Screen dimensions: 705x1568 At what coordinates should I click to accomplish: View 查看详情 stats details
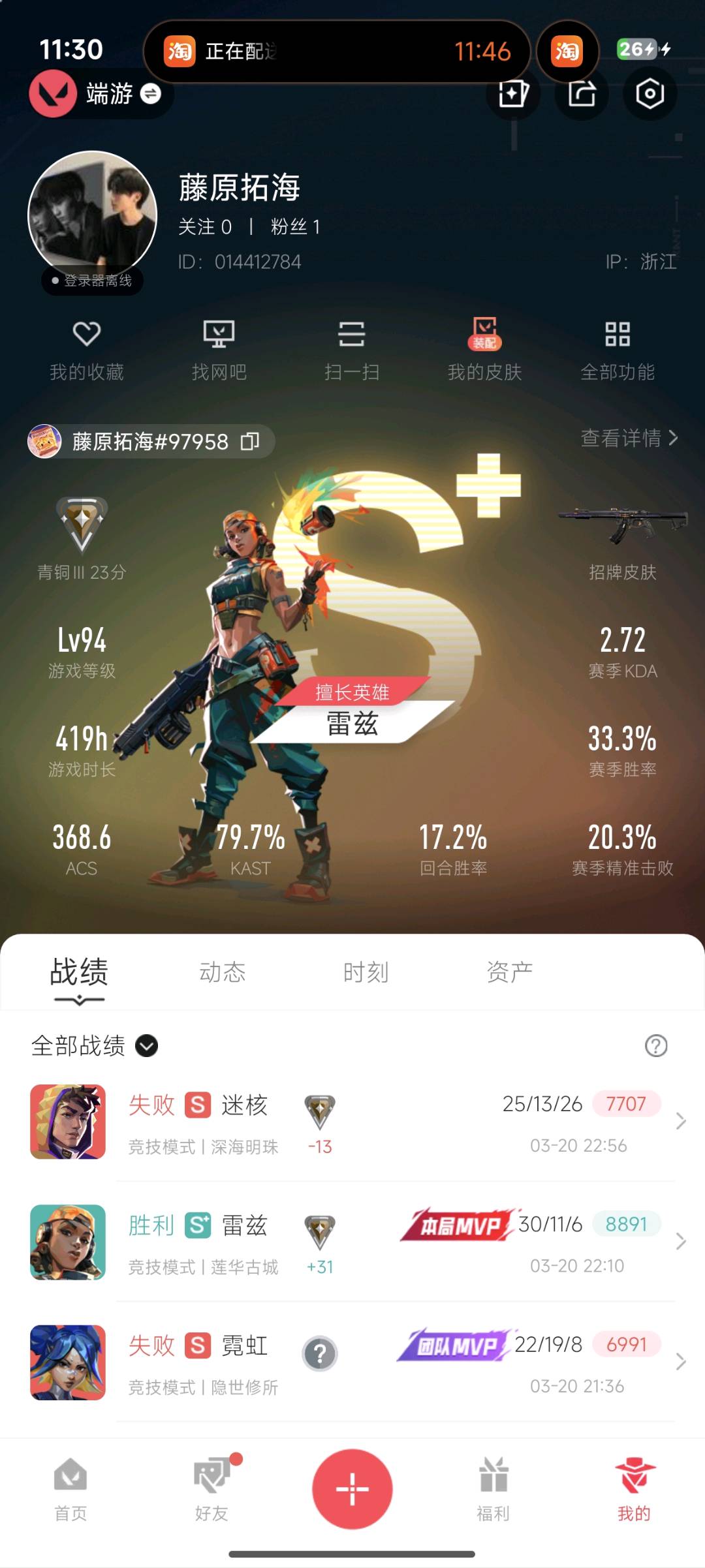tap(629, 438)
